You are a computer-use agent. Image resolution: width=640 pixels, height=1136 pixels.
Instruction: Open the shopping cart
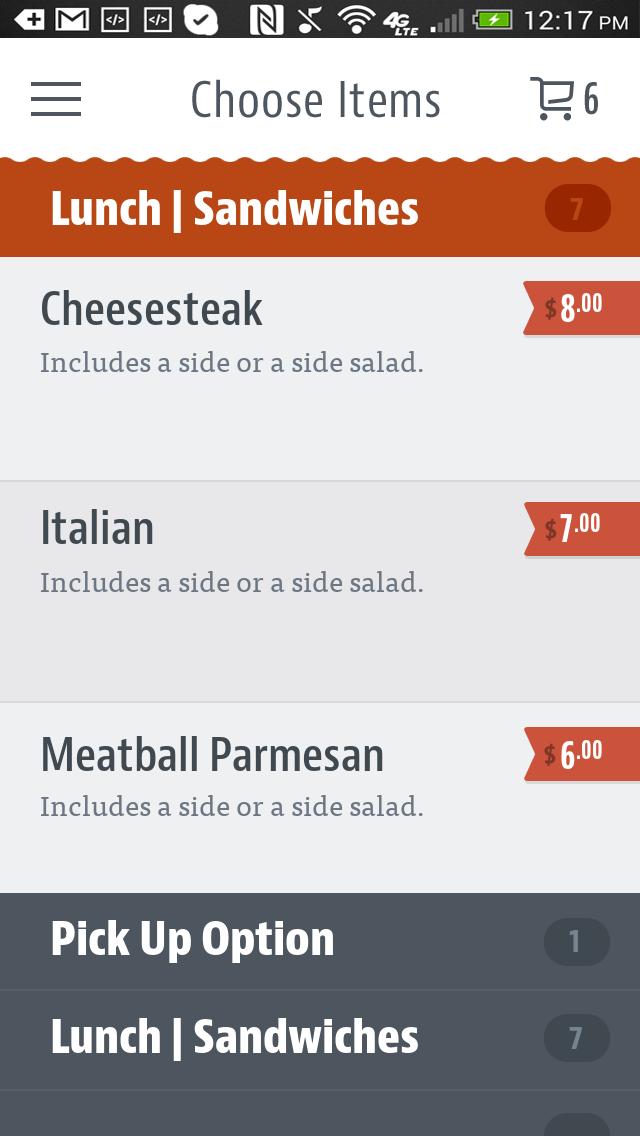coord(564,99)
